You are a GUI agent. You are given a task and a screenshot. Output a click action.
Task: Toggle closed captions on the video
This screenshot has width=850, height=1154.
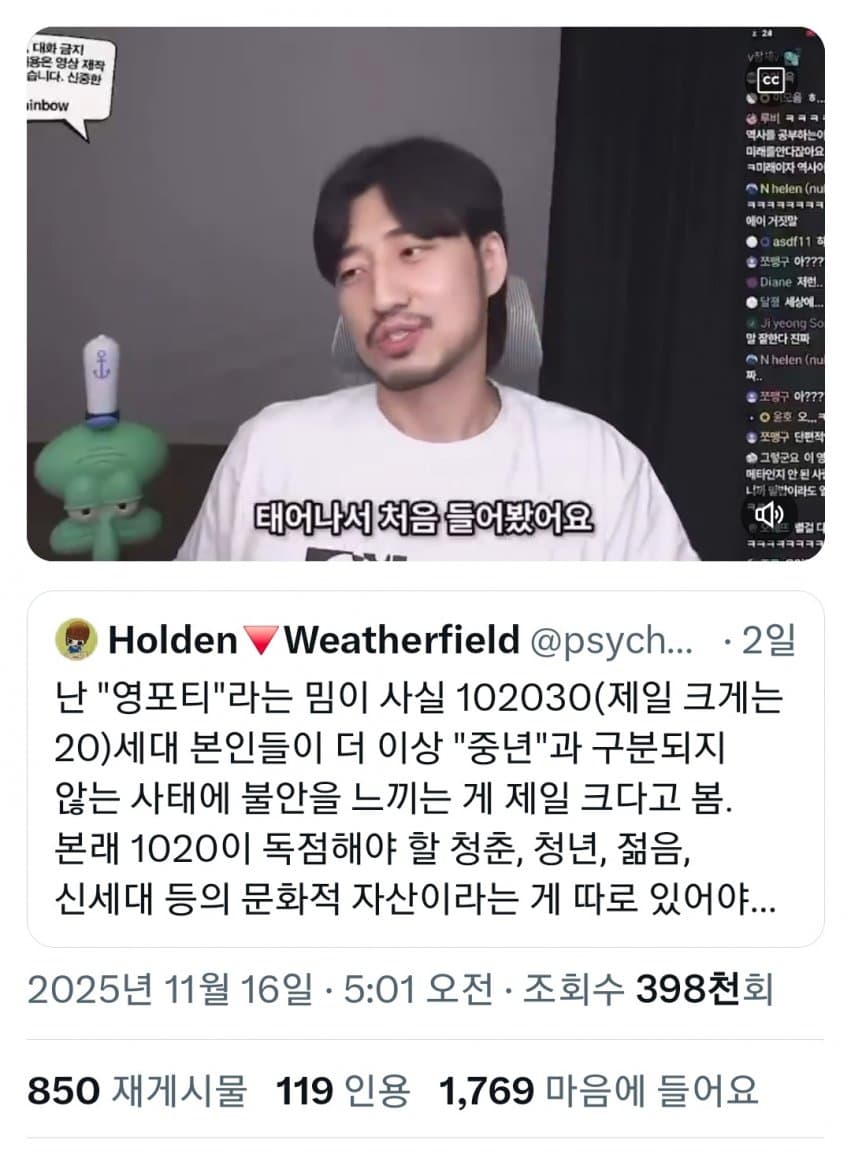[x=770, y=80]
